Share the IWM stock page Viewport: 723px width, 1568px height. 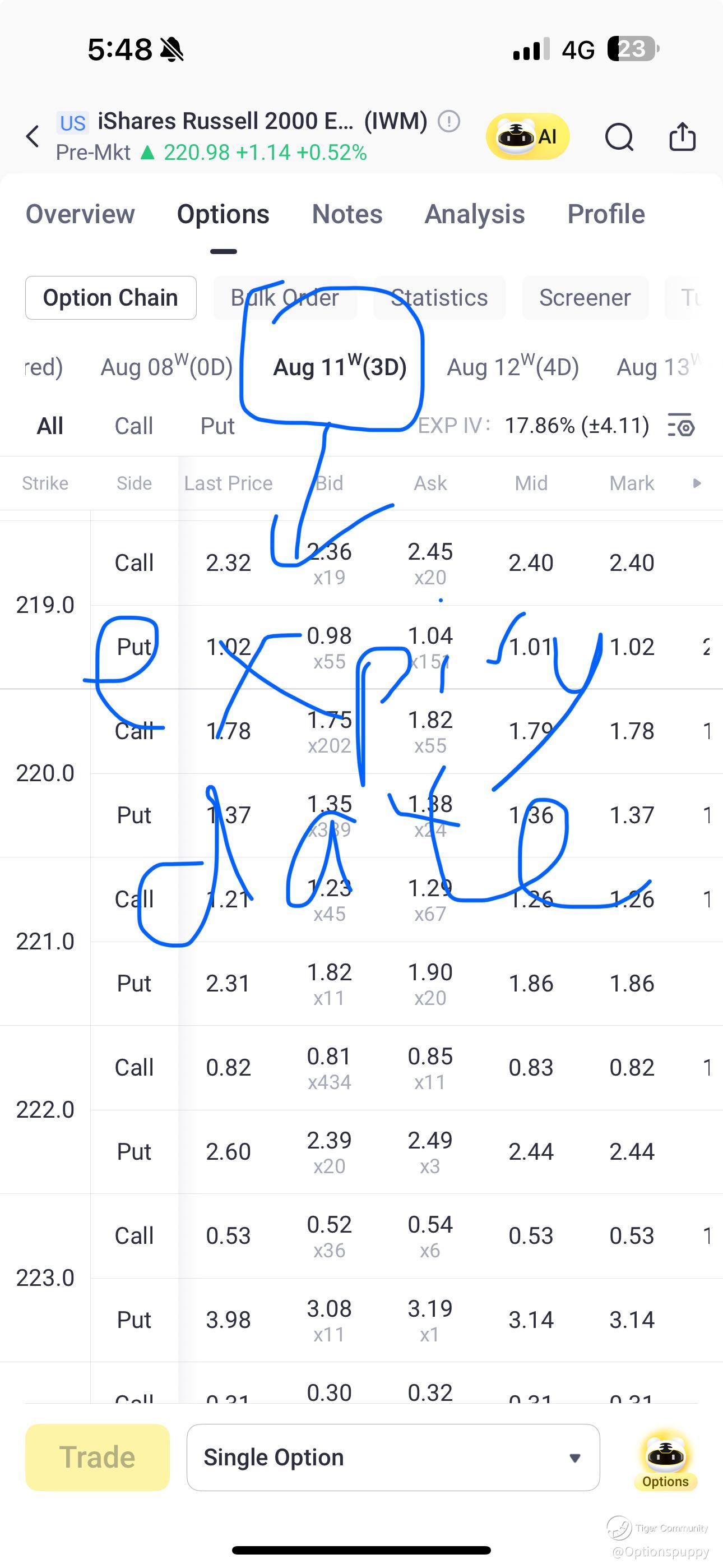[682, 136]
